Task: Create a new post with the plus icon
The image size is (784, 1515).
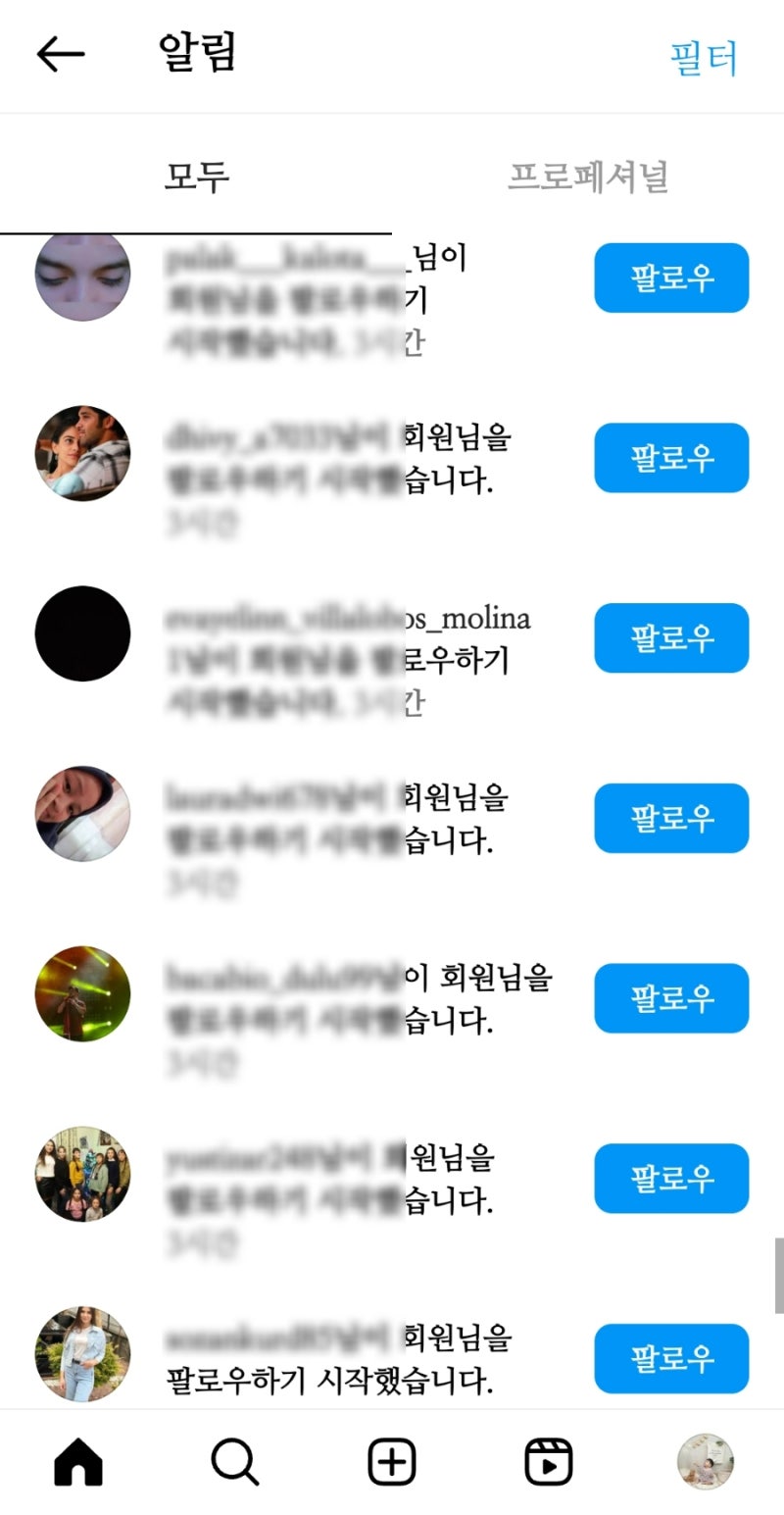Action: [x=392, y=1463]
